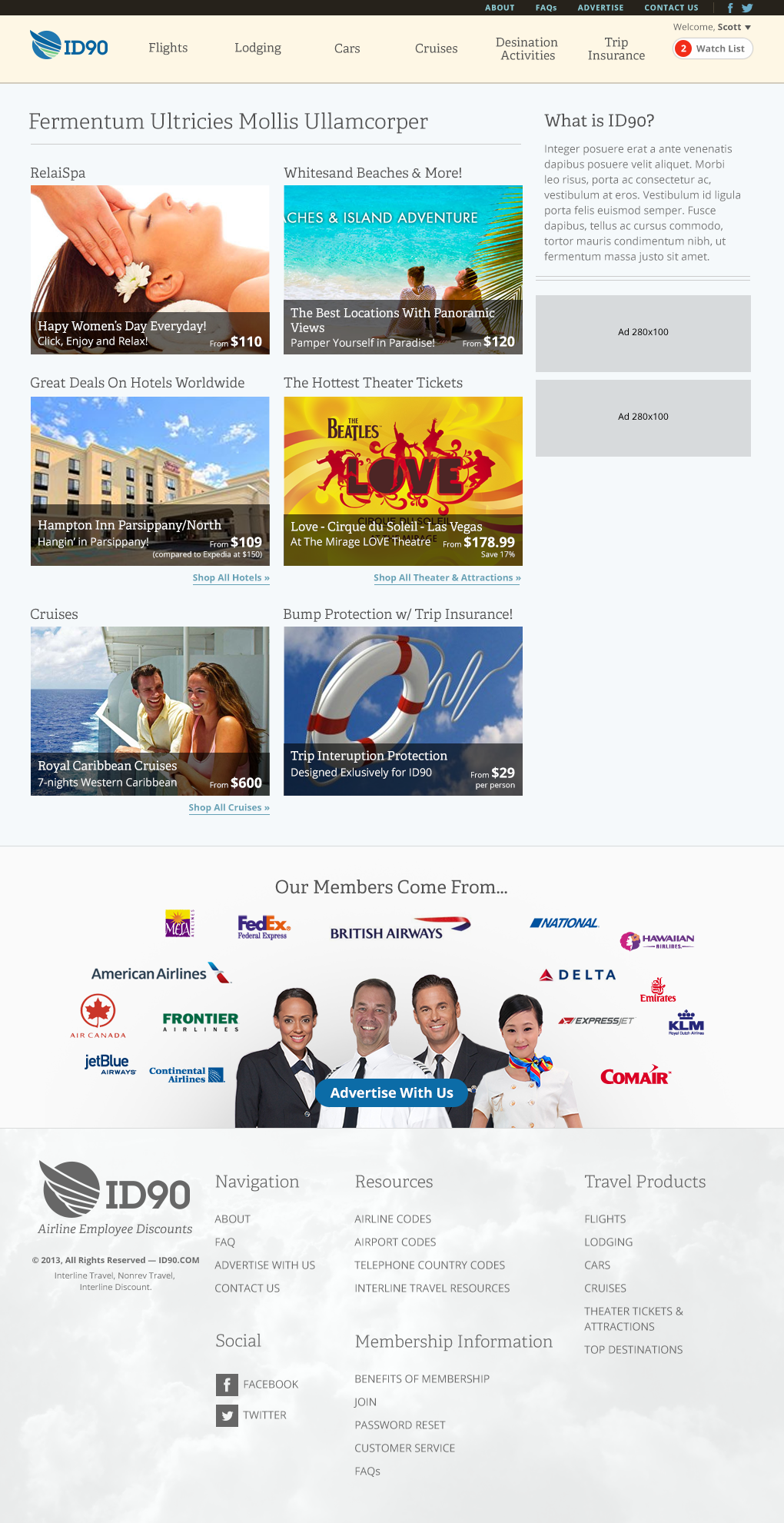Open Cruises from the top navigation

[436, 48]
